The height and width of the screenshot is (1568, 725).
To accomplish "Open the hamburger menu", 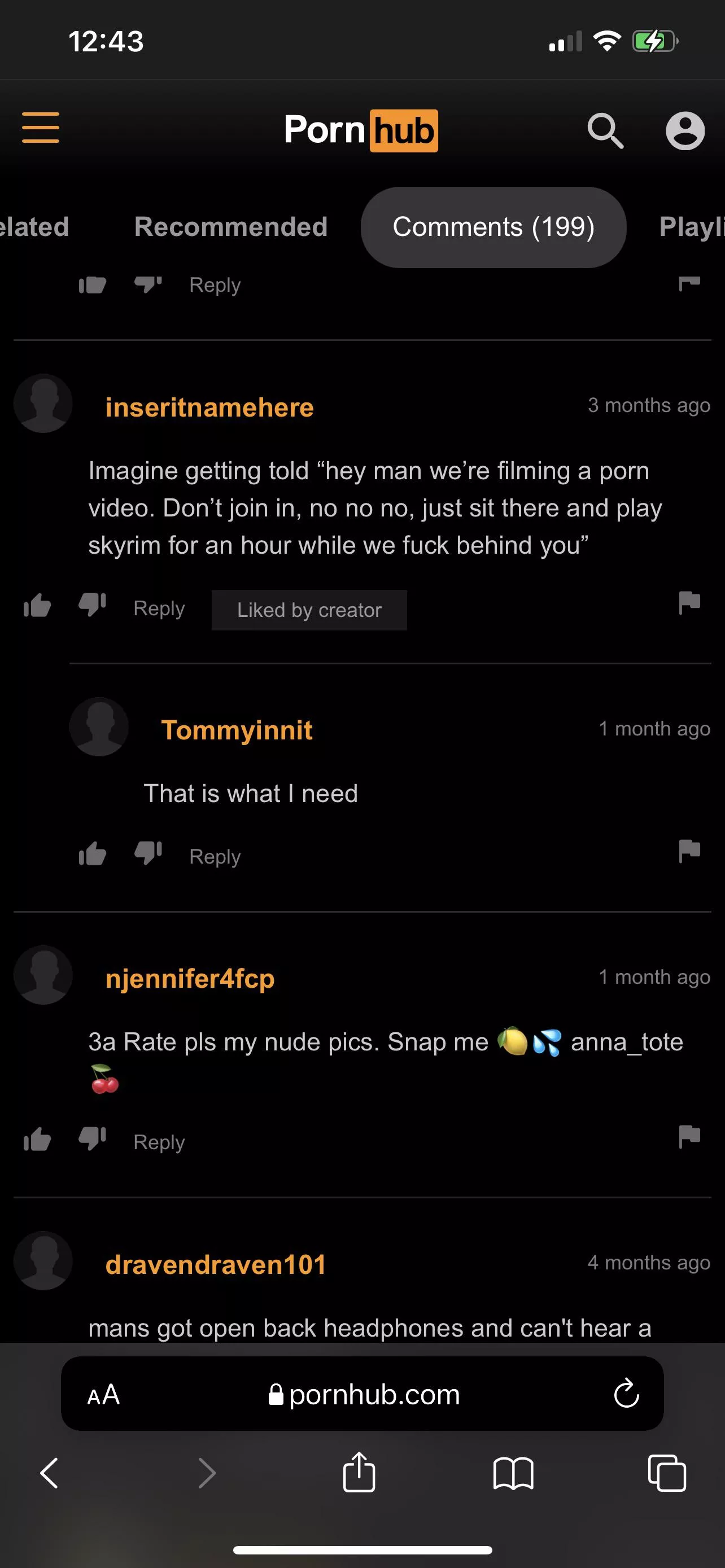I will pos(41,127).
